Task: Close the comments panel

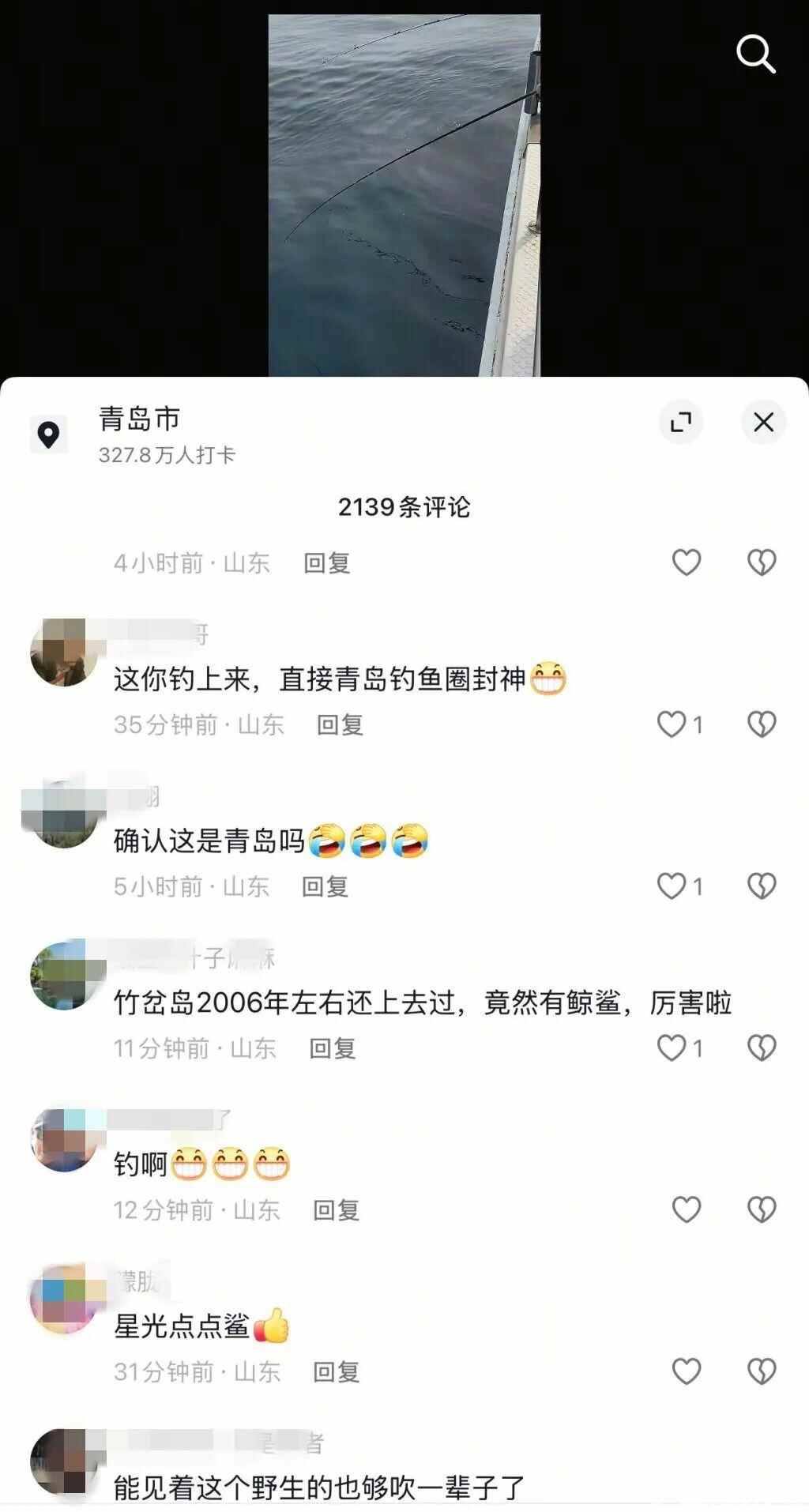Action: click(x=763, y=422)
